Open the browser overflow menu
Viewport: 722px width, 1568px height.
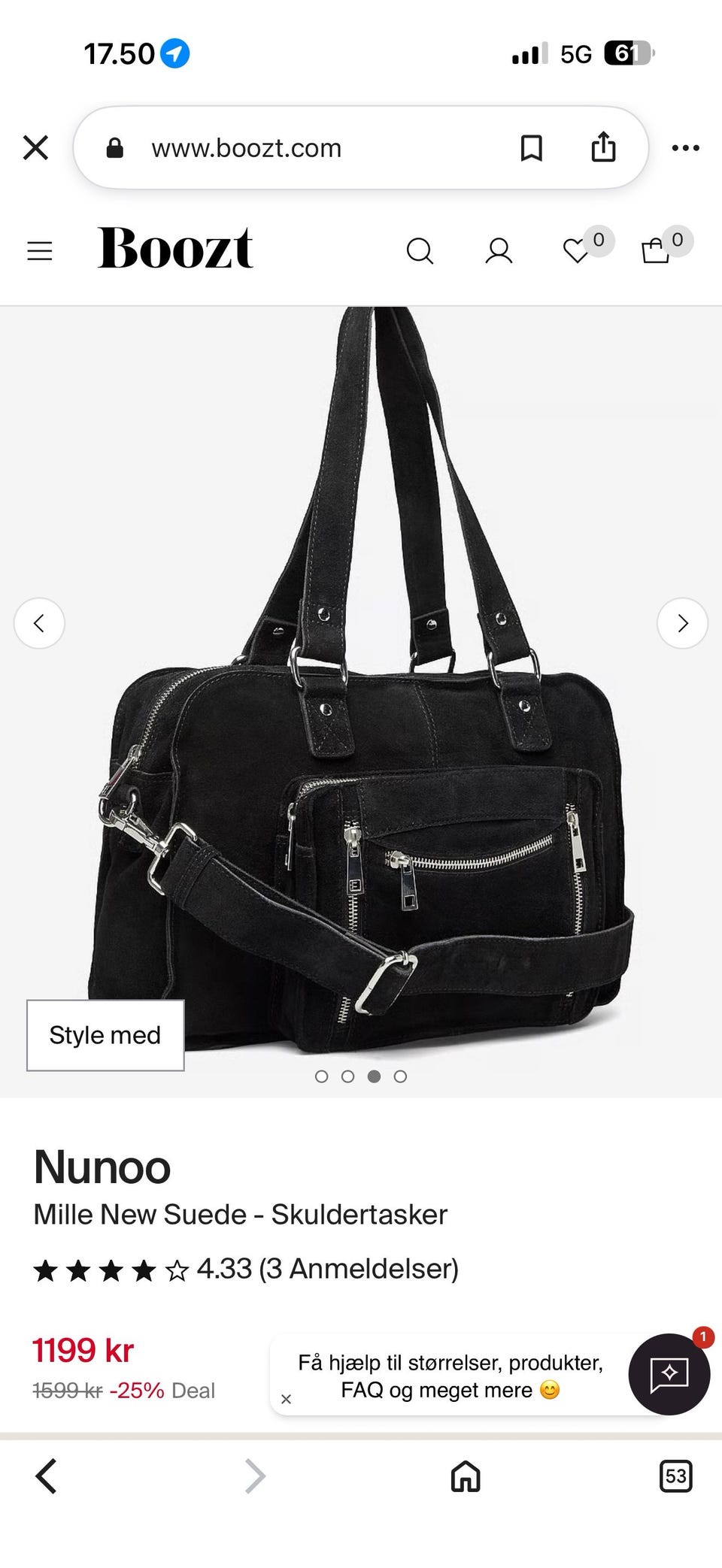[x=685, y=148]
